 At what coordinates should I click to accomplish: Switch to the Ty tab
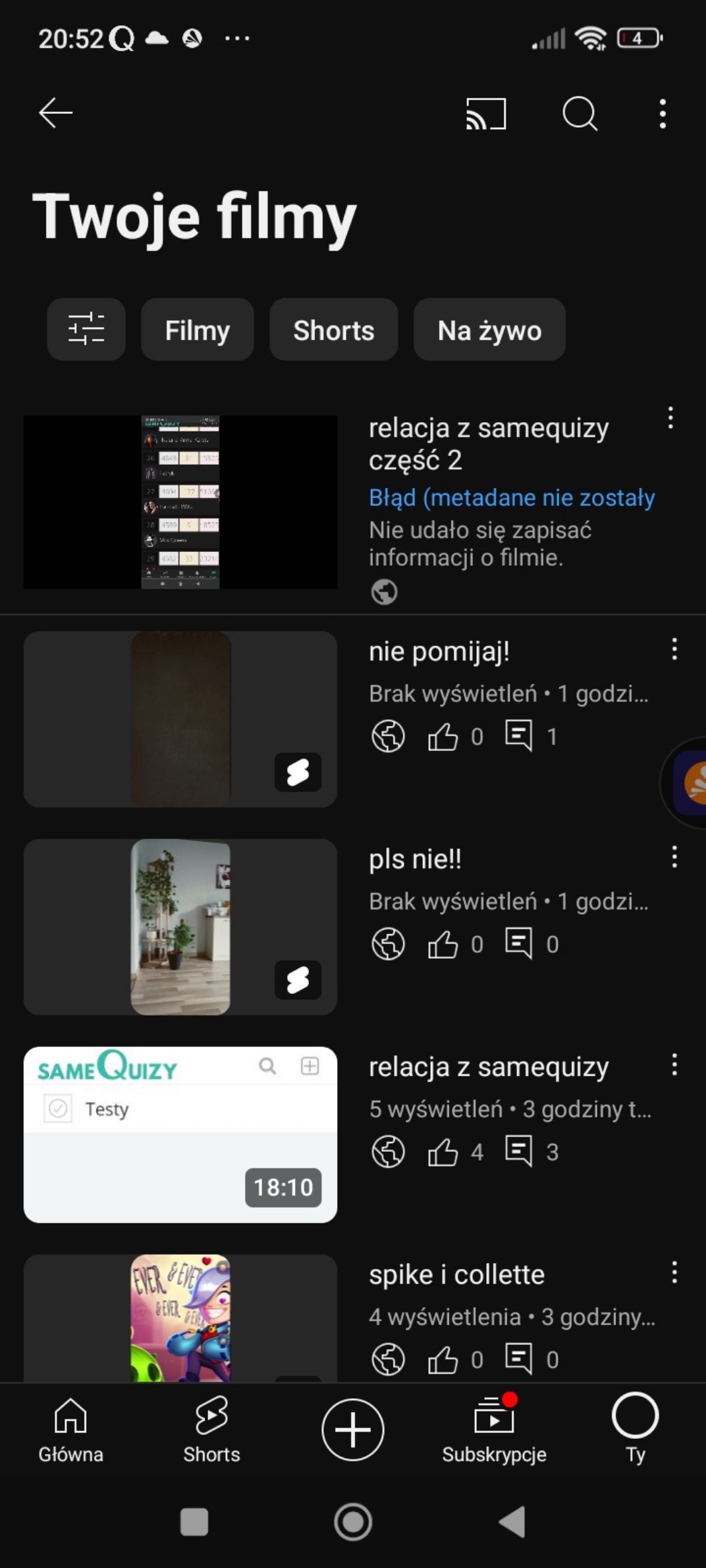[635, 1429]
